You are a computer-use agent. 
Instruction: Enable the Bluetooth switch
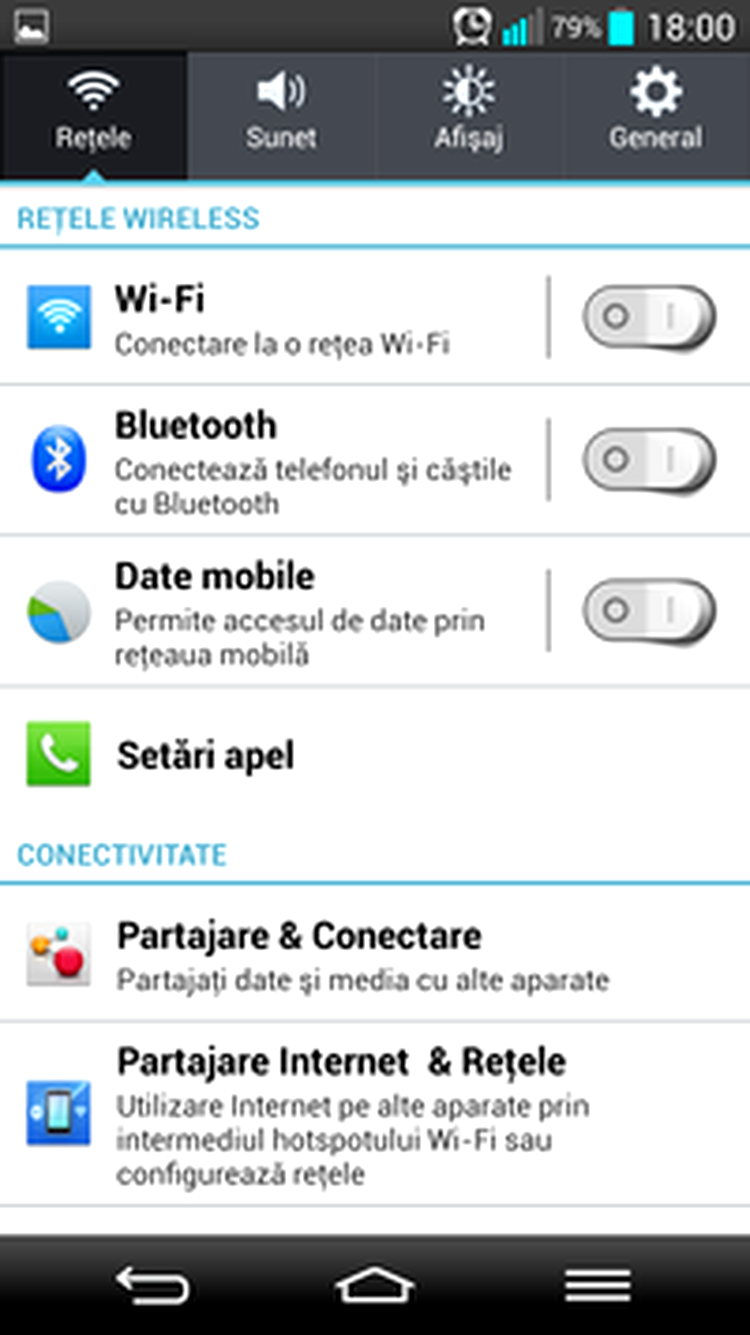(x=649, y=460)
